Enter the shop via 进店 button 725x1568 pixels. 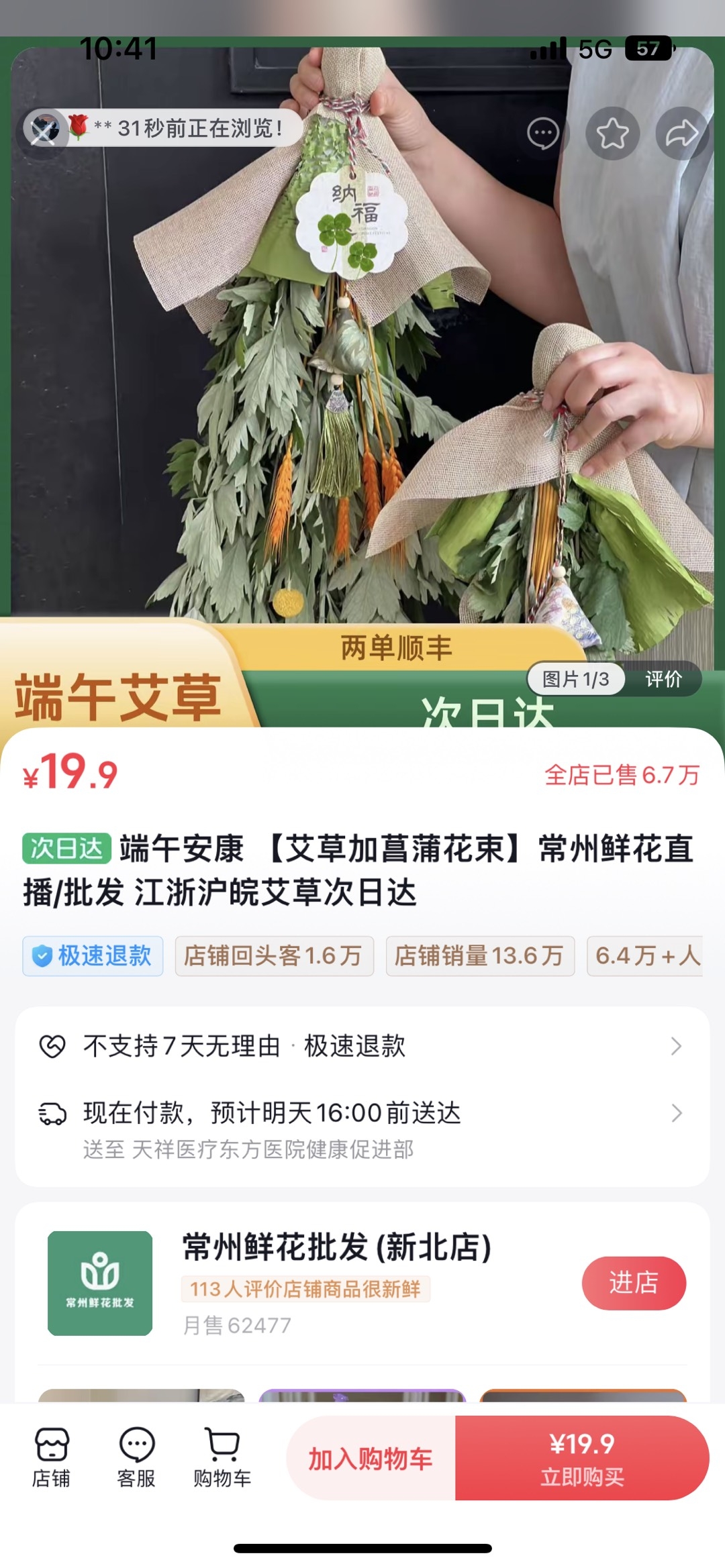pos(633,1283)
